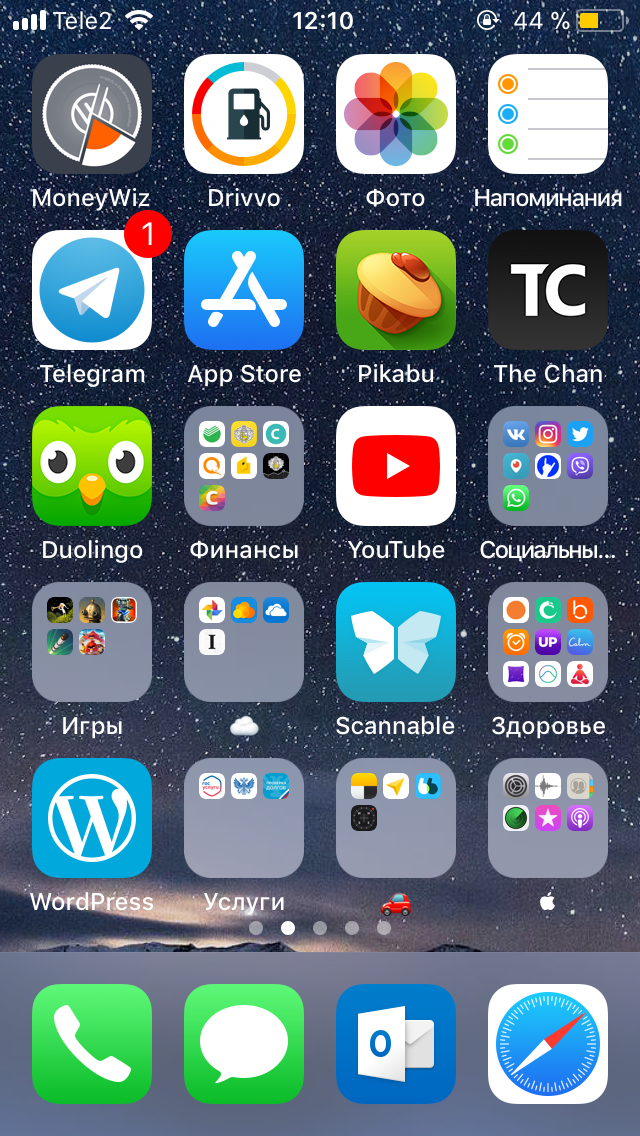The image size is (640, 1136).
Task: Launch The Chan app
Action: click(548, 290)
